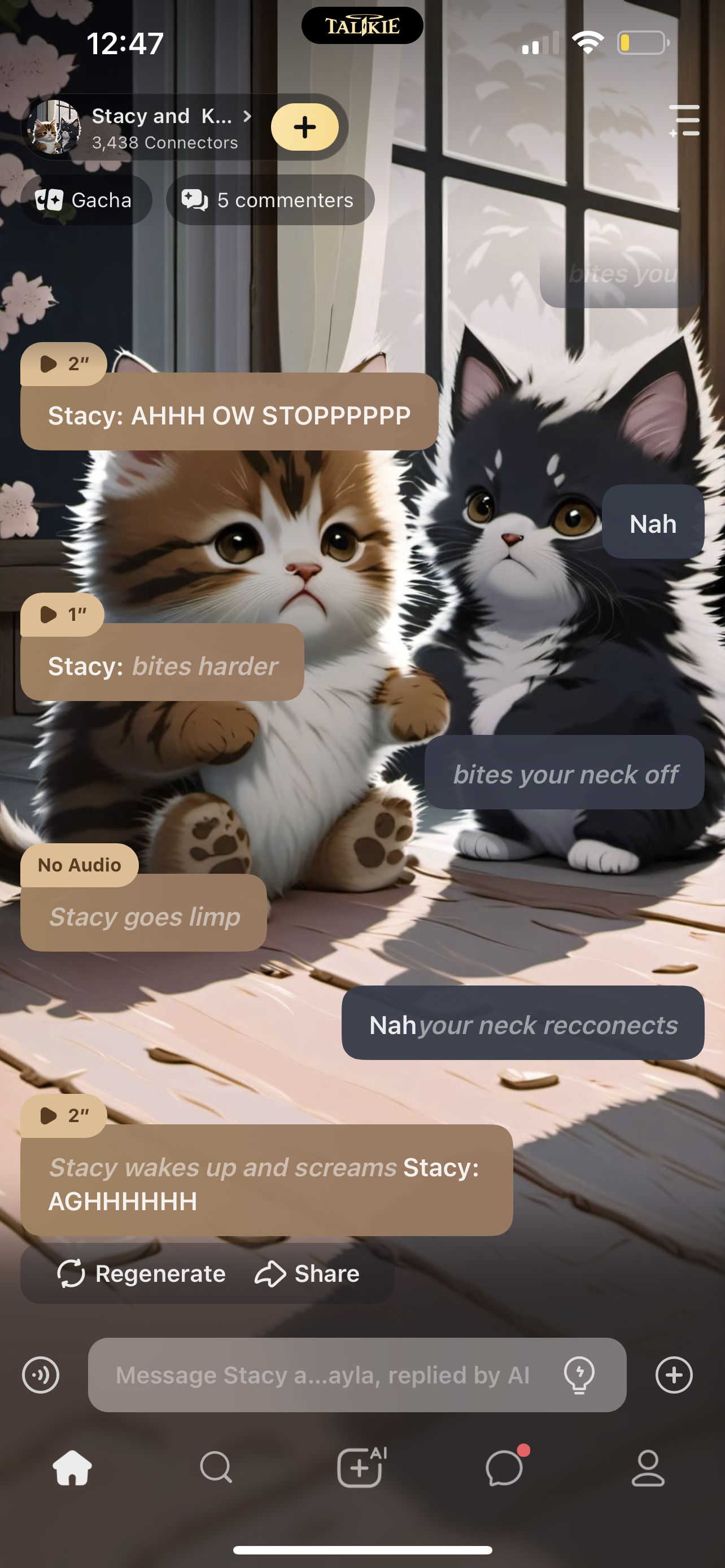725x1568 pixels.
Task: Open the lightbulb inspiration suggestion
Action: 579,1375
